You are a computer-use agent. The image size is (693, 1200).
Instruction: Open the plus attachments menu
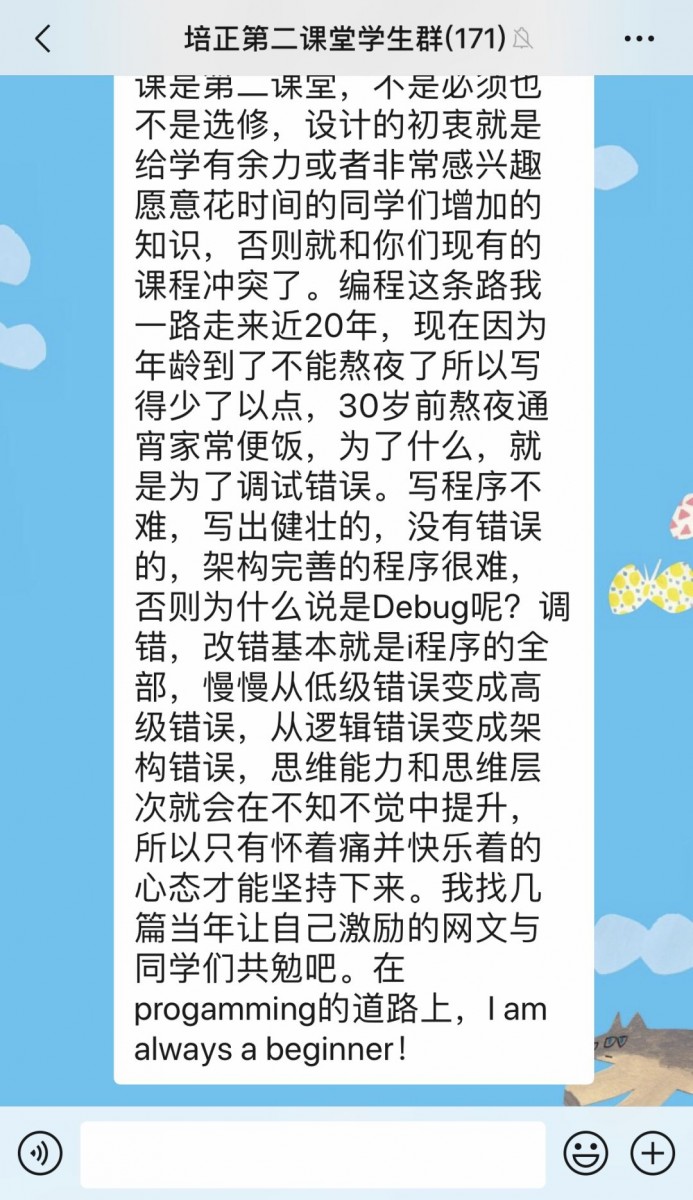651,1153
